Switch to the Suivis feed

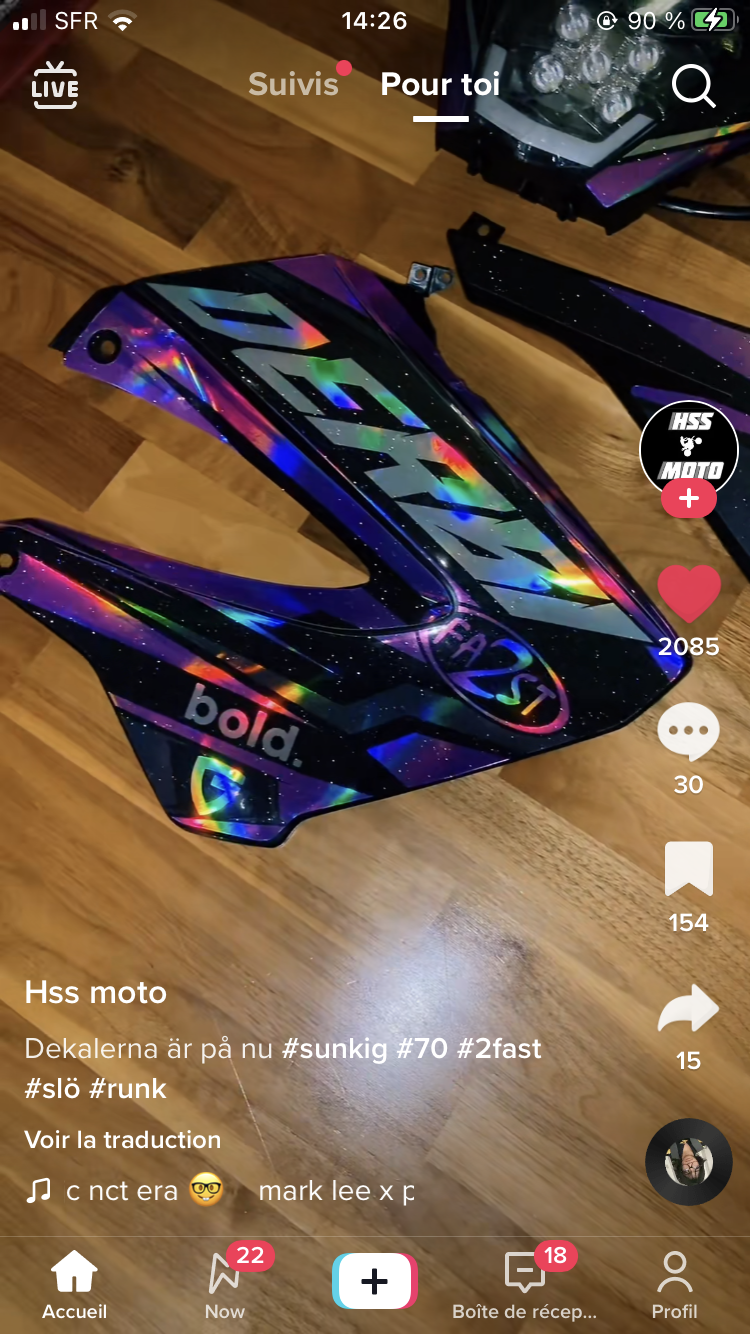(x=294, y=84)
